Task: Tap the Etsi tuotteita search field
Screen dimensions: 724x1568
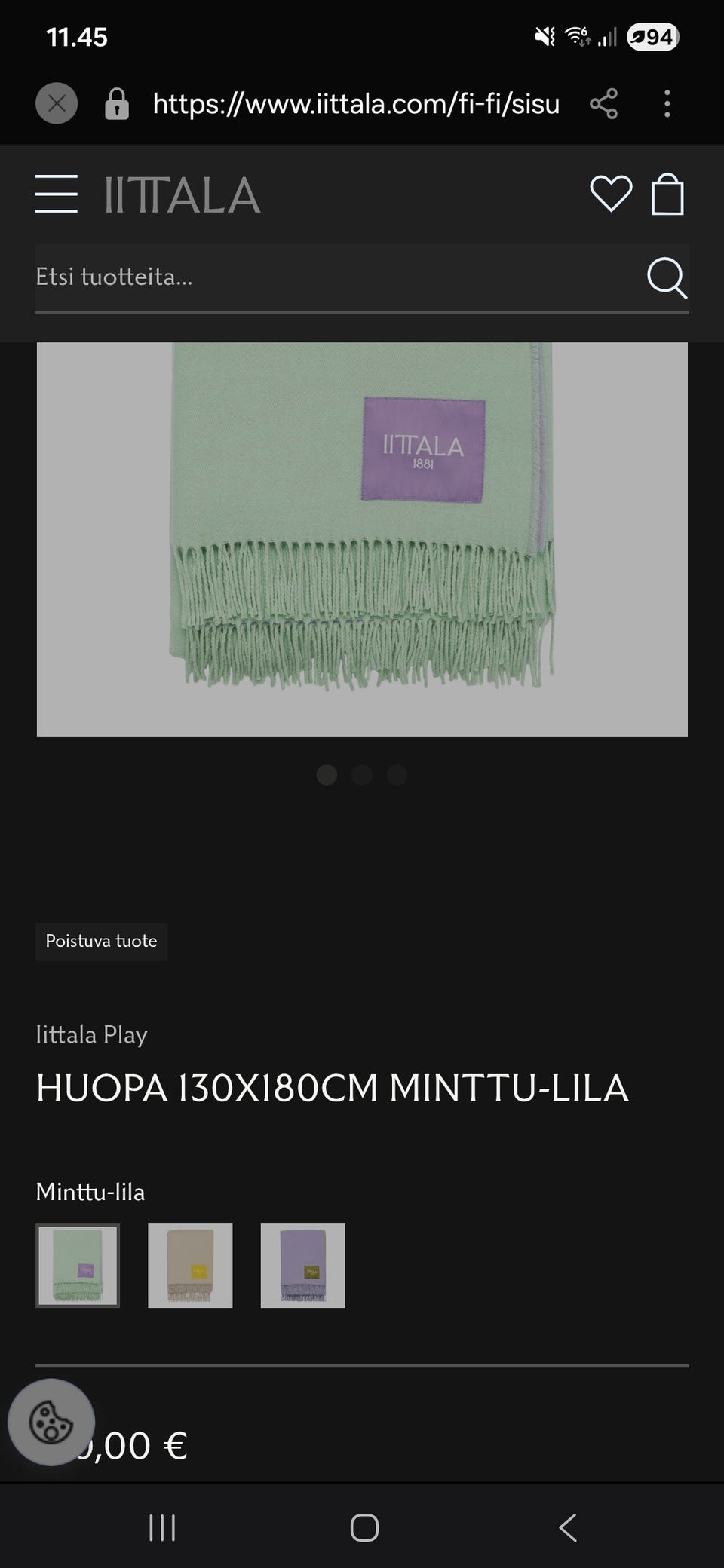Action: (x=302, y=277)
